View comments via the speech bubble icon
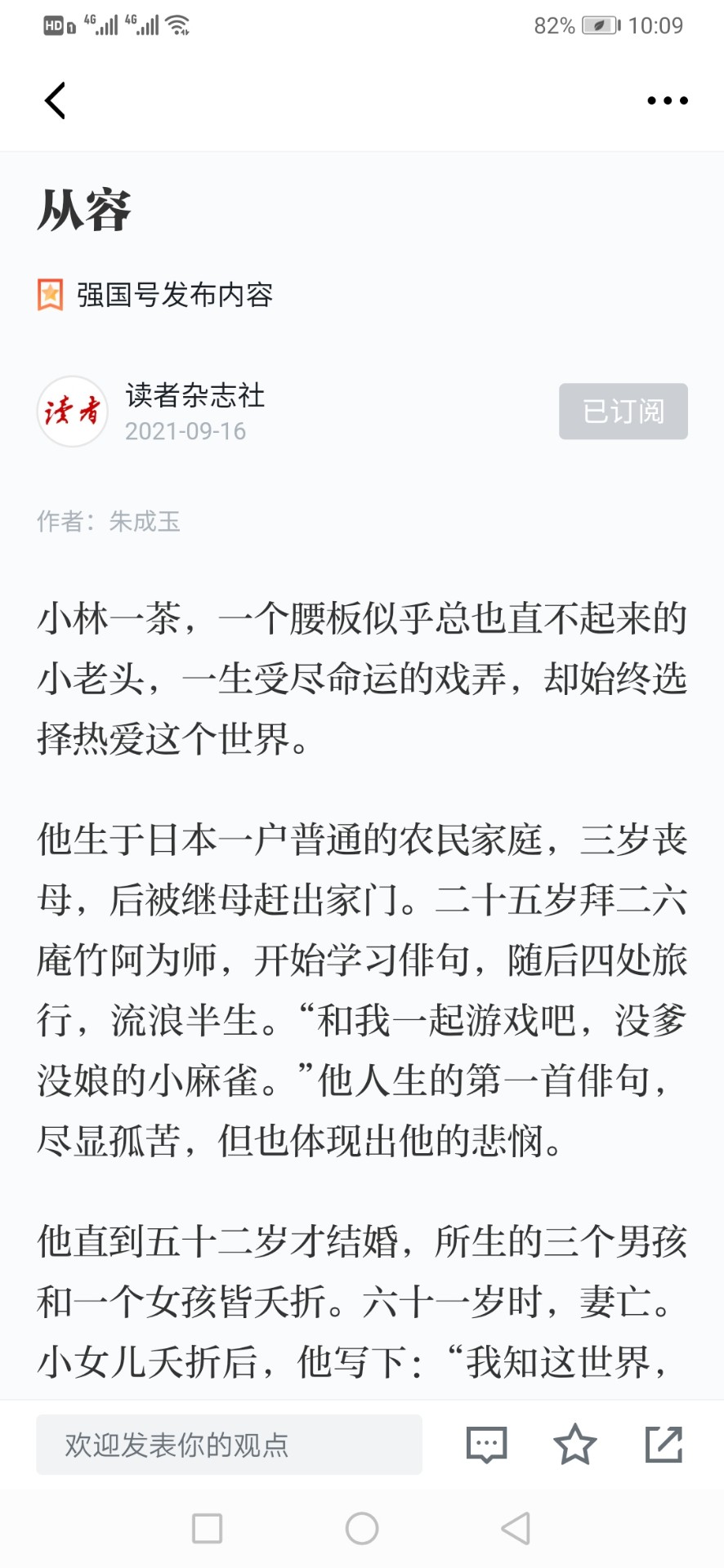The image size is (724, 1568). [486, 1445]
